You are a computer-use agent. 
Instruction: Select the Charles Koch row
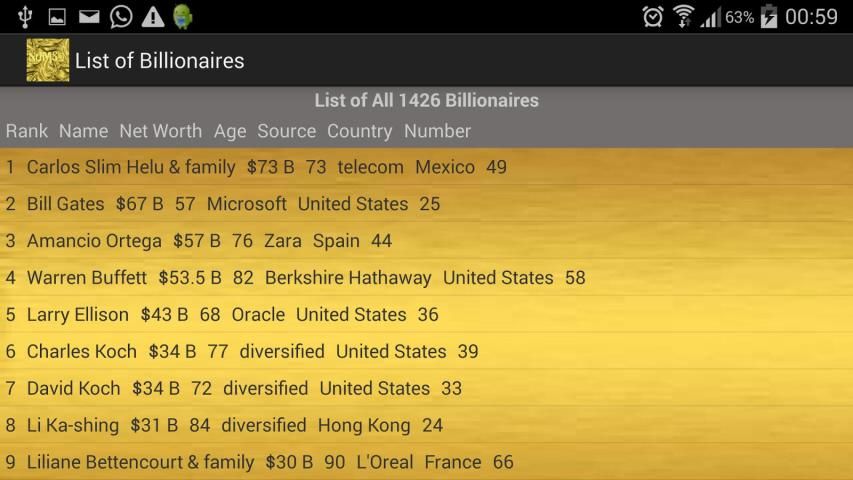pos(426,351)
